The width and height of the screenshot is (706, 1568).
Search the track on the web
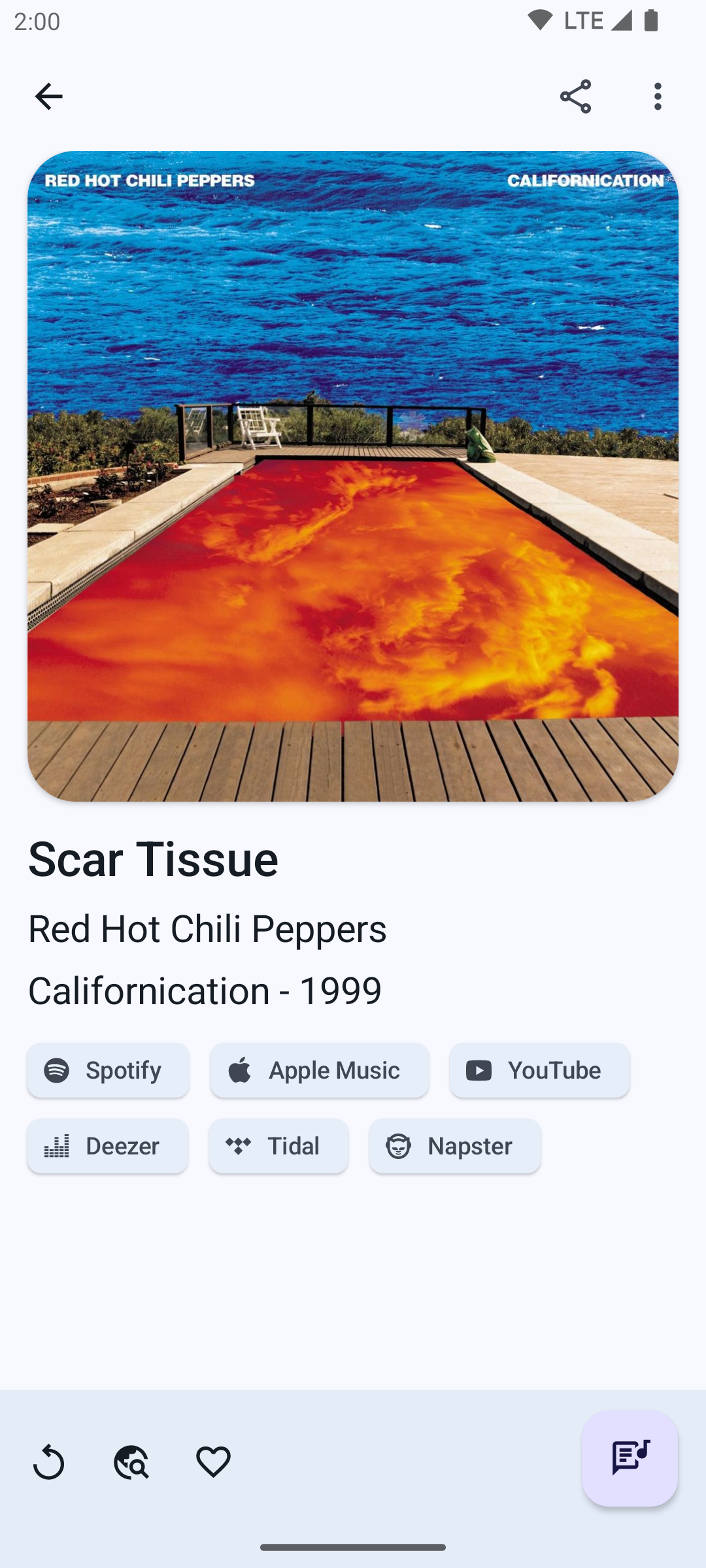(x=131, y=1462)
